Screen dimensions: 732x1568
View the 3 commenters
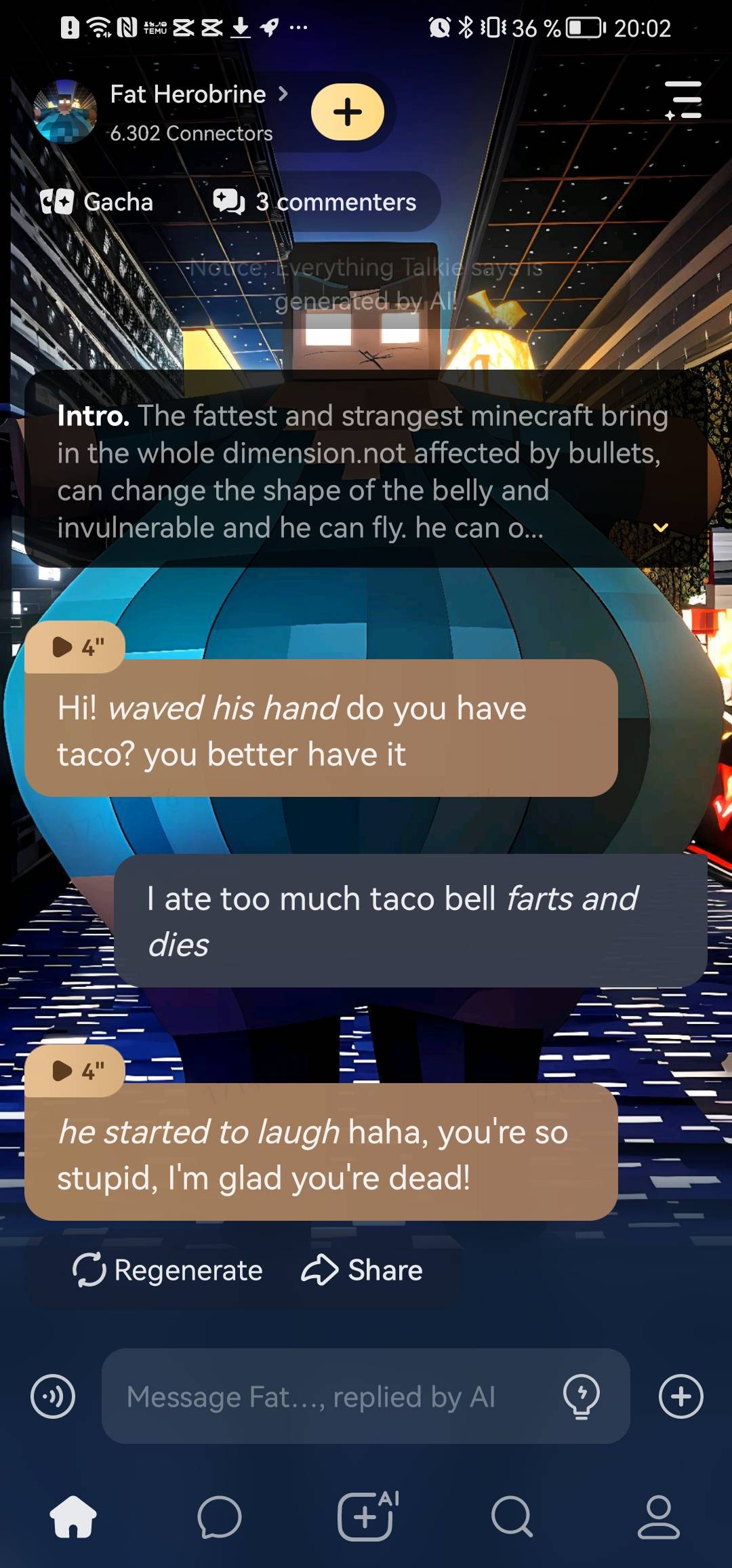point(315,202)
